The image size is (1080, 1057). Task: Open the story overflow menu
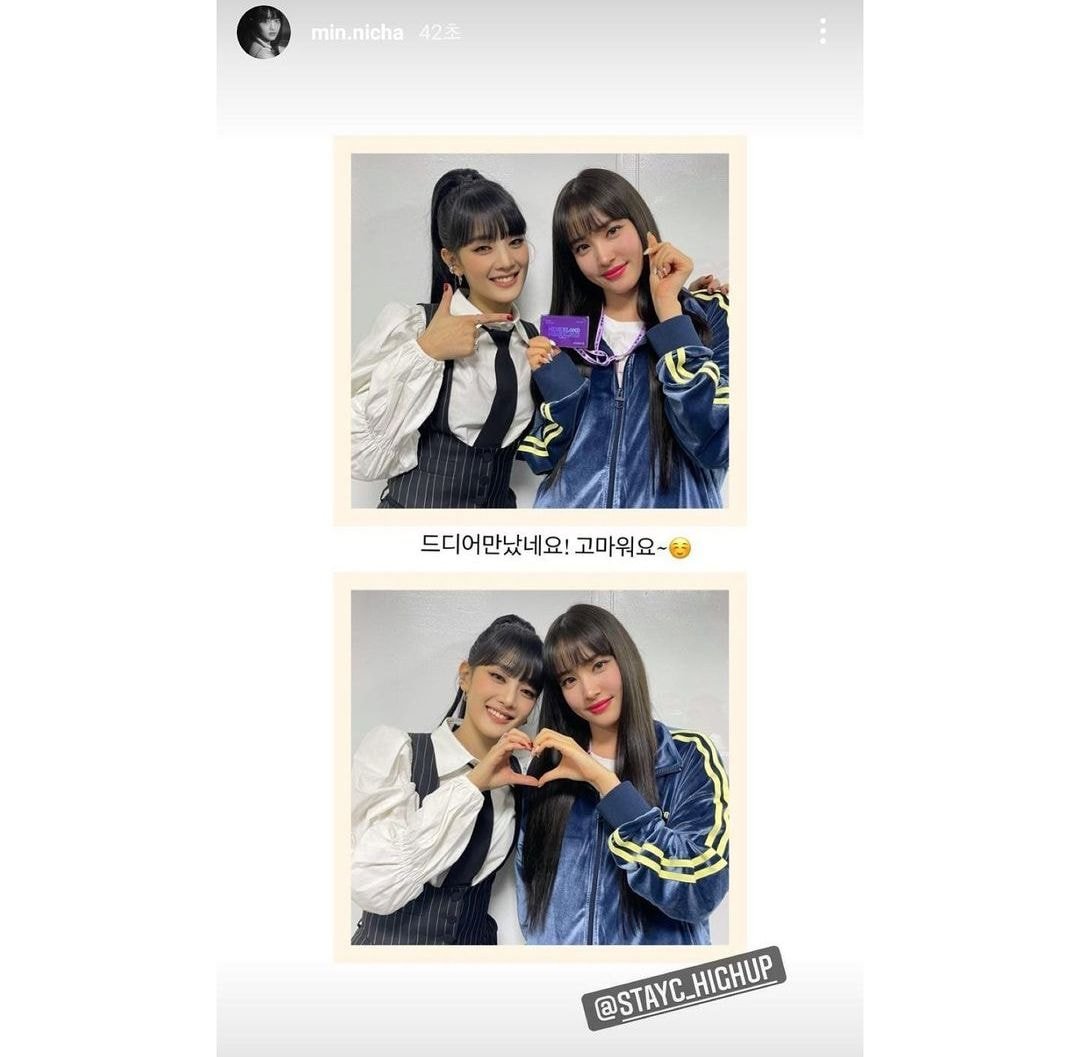pos(822,32)
